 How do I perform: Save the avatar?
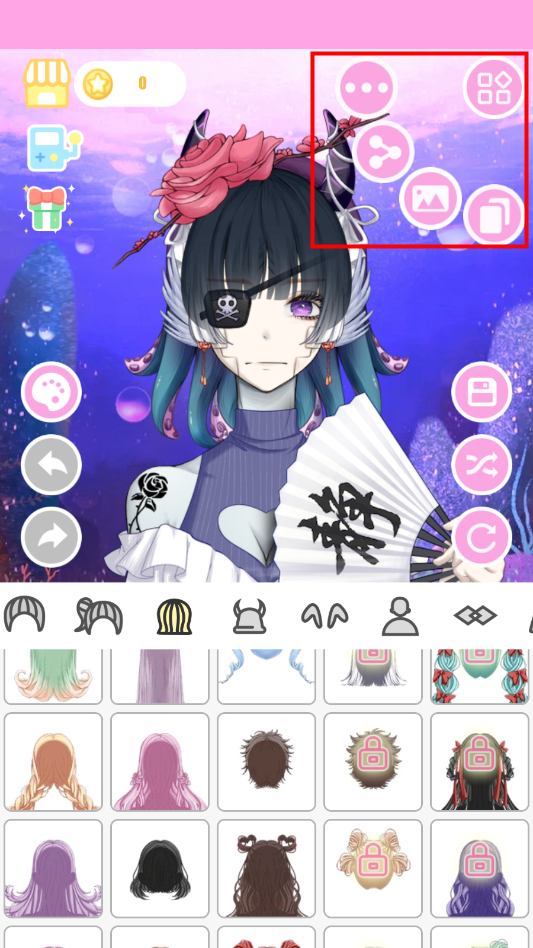(x=482, y=392)
